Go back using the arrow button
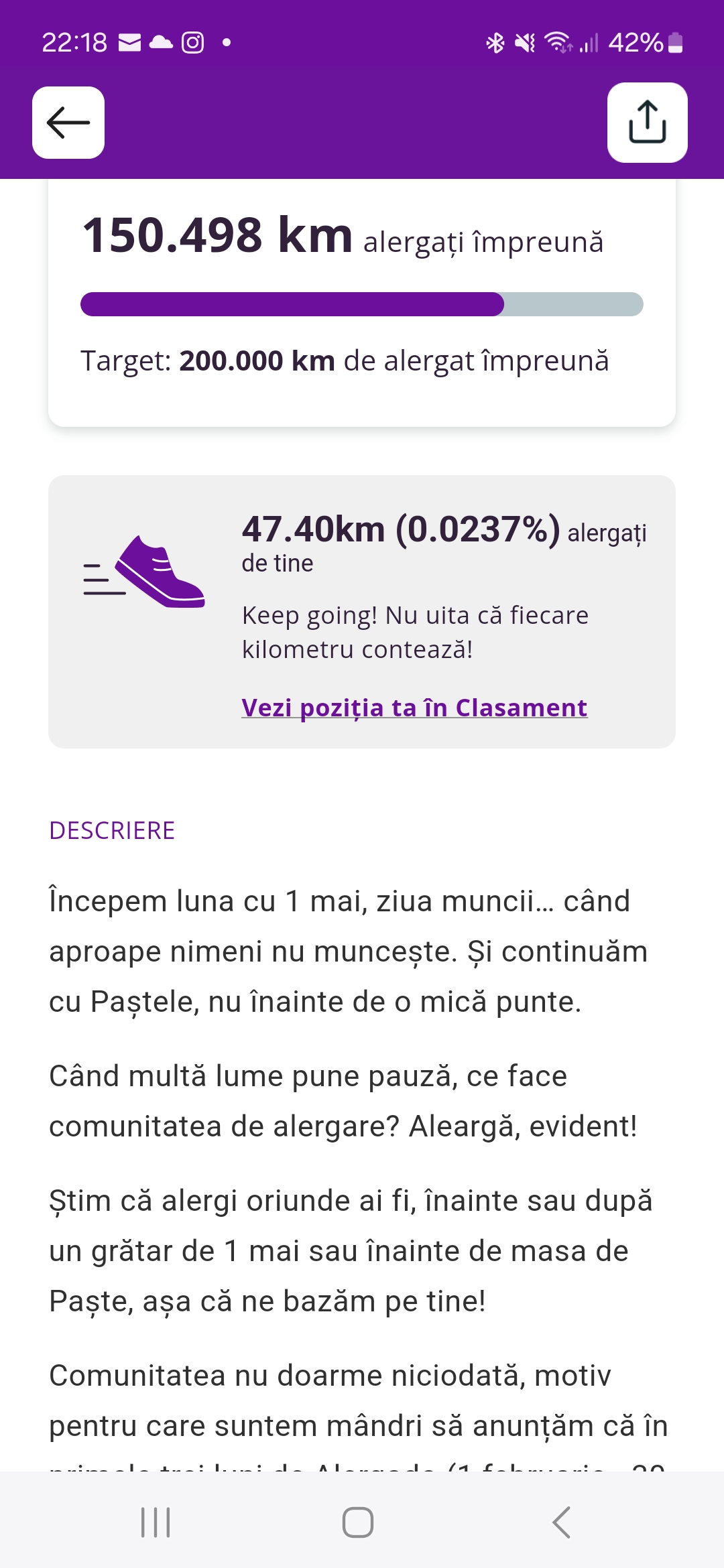This screenshot has width=724, height=1568. pos(68,123)
